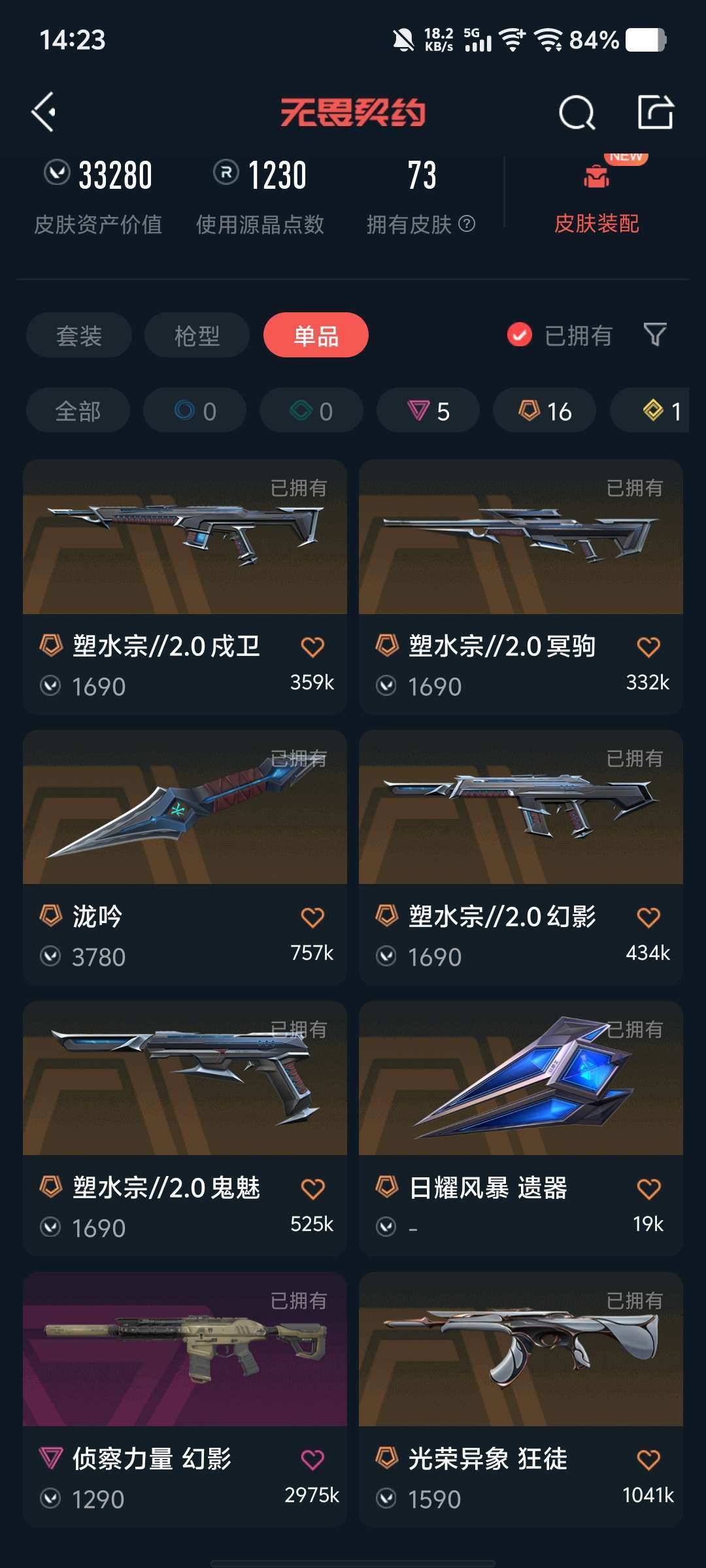Tap the heart on 侦察力量 幻影

click(312, 1459)
